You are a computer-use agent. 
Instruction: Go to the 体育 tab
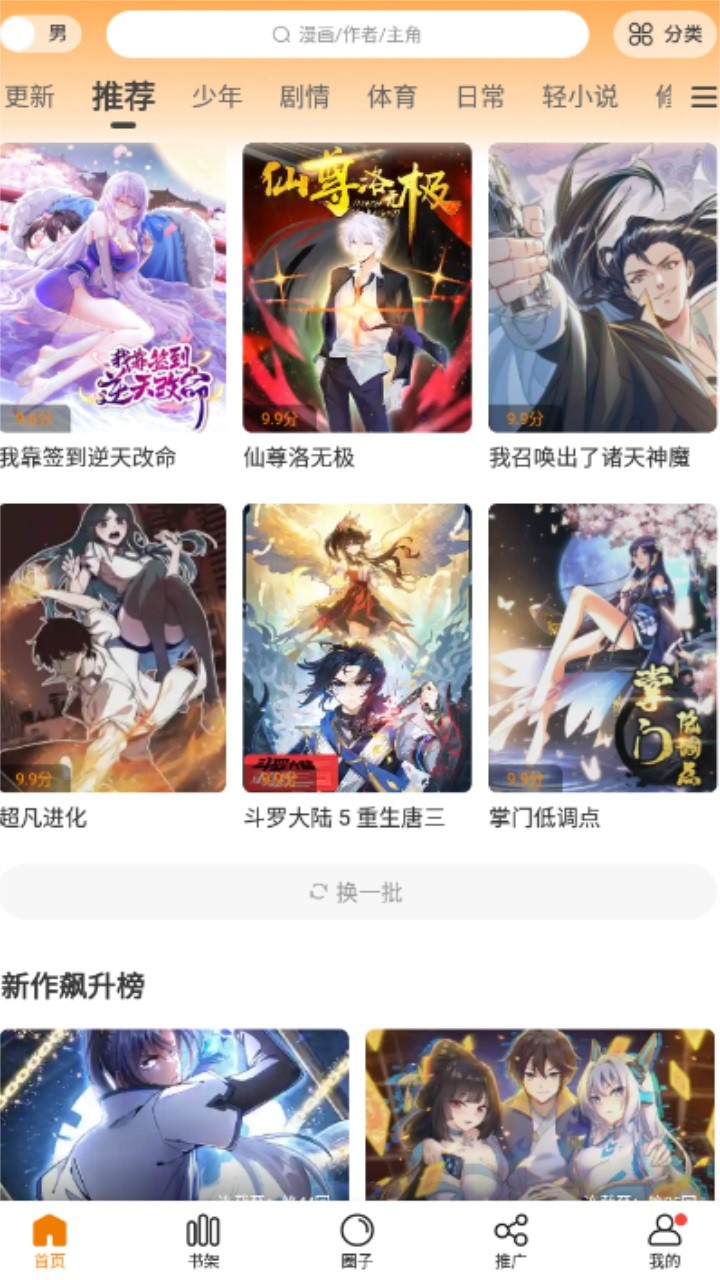pos(392,97)
